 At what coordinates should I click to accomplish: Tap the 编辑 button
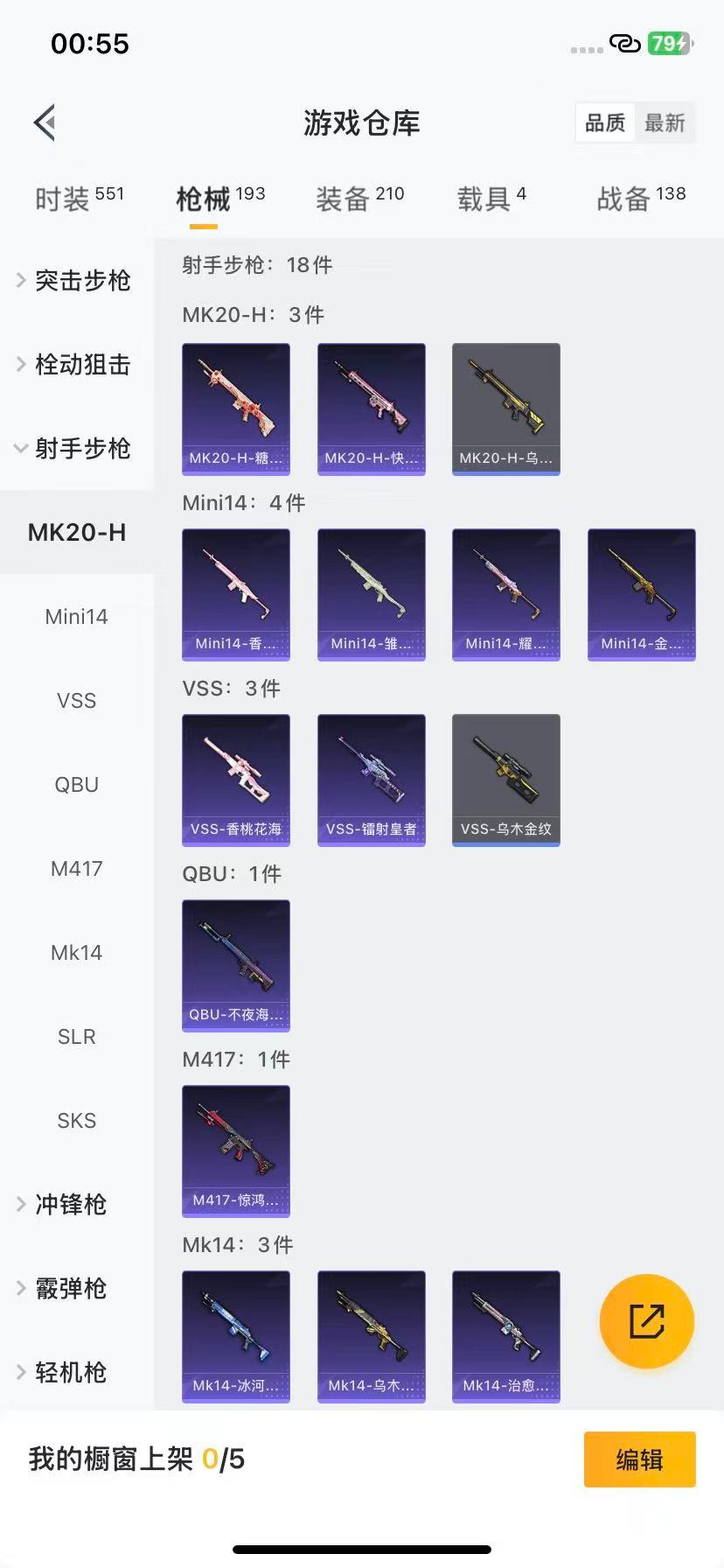tap(639, 1459)
